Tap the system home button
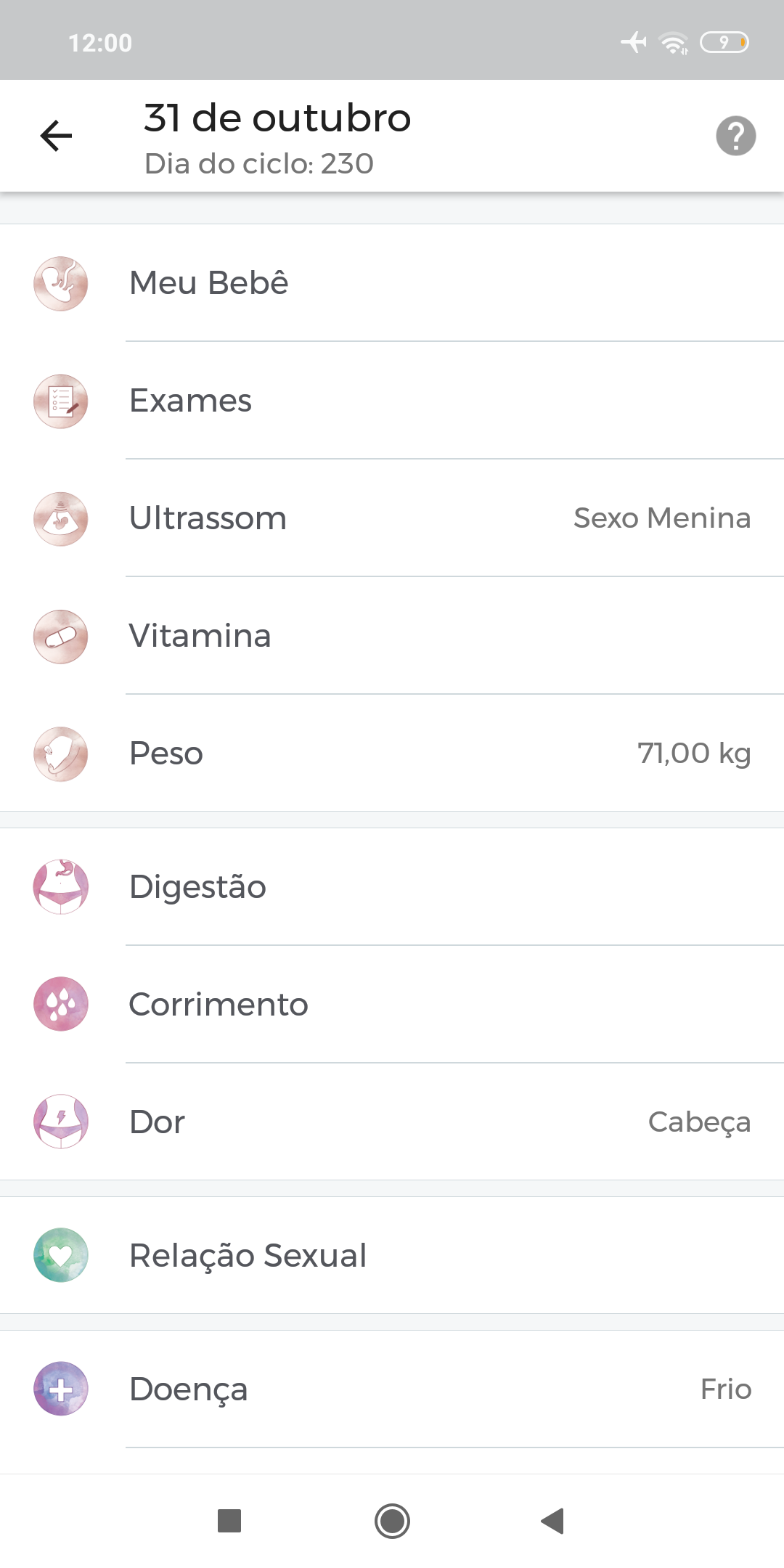Image resolution: width=784 pixels, height=1568 pixels. (392, 1521)
